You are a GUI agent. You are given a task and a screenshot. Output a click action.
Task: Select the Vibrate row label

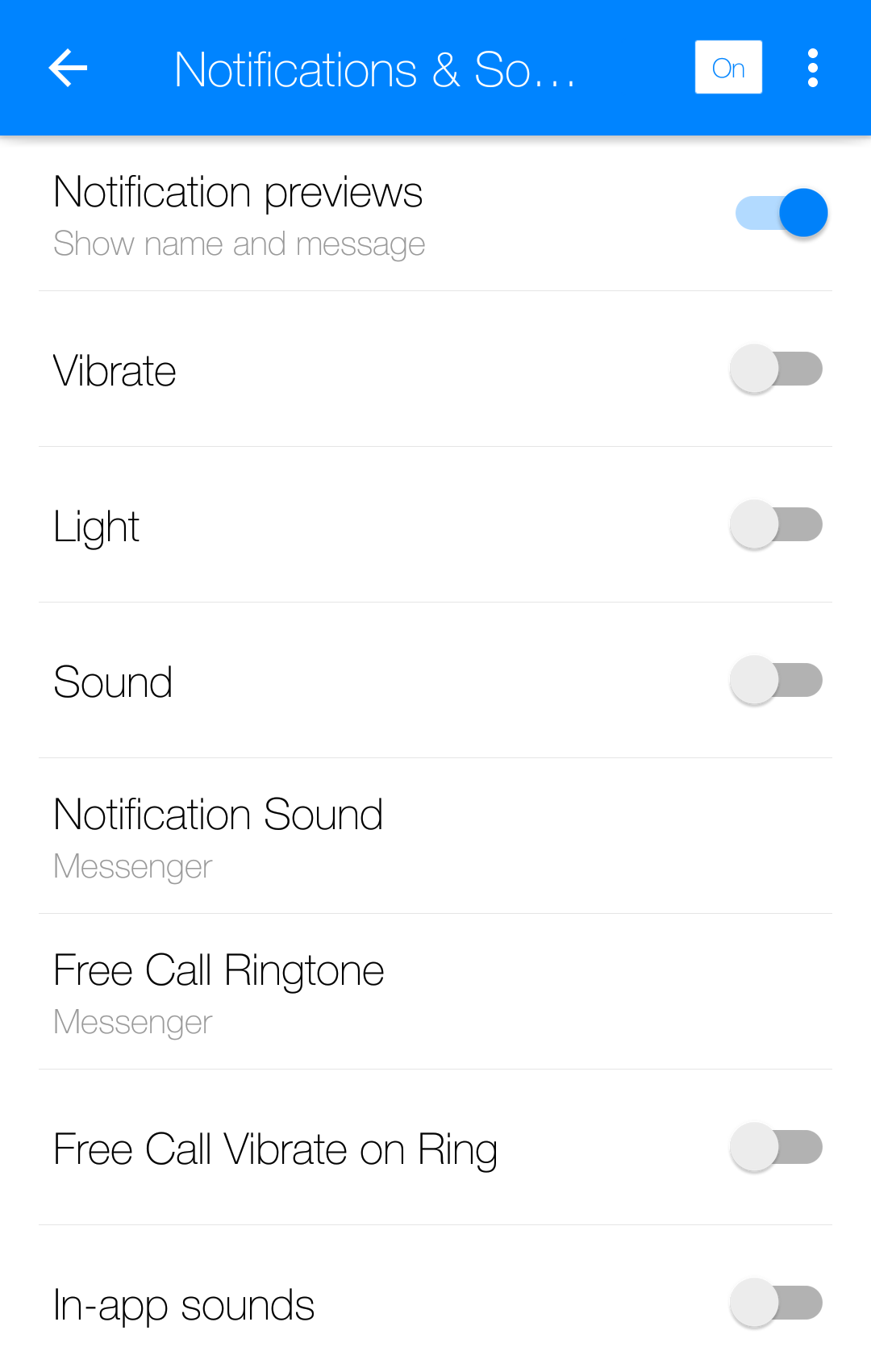pos(114,369)
